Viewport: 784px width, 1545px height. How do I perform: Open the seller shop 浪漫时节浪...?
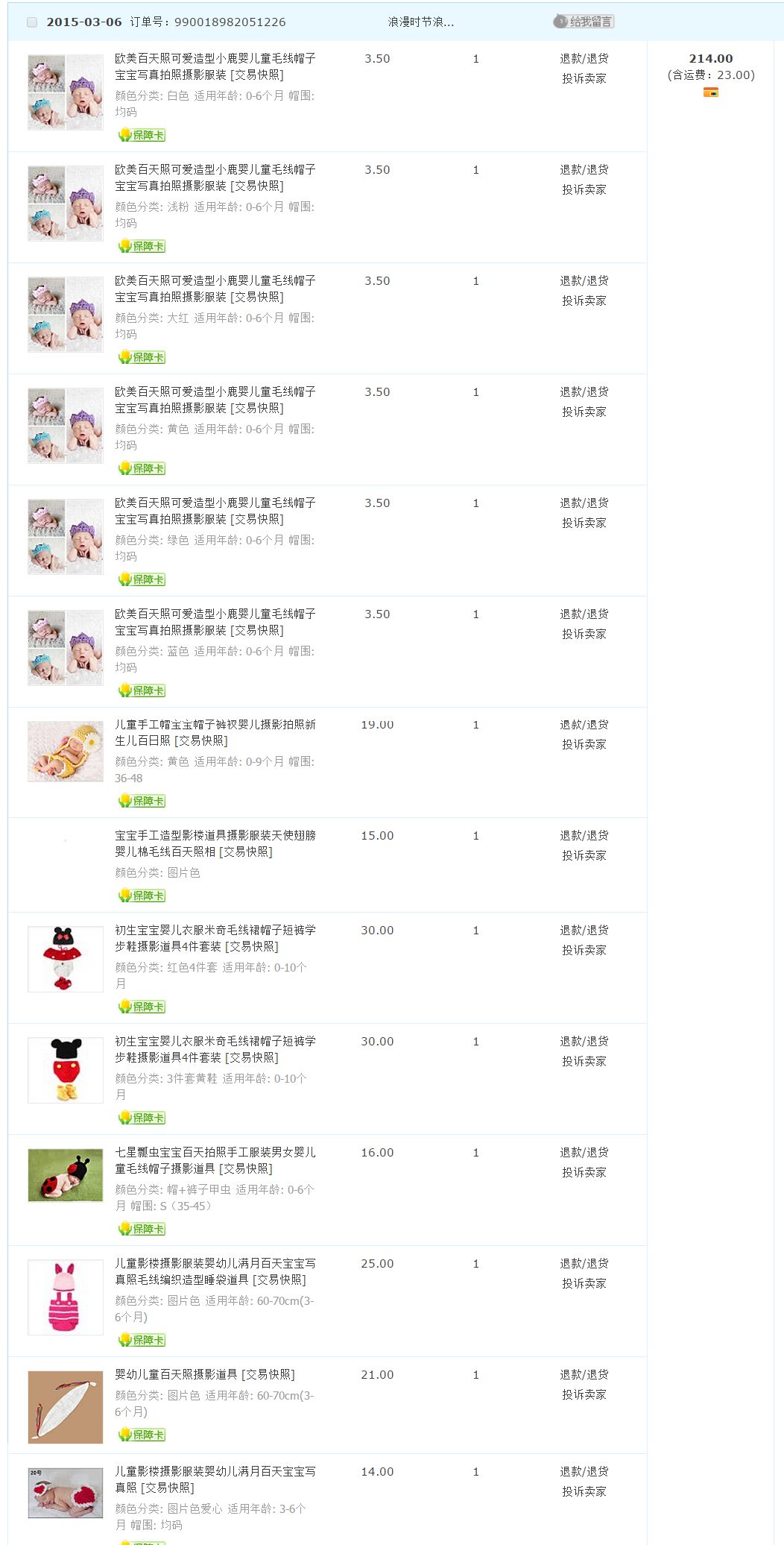click(420, 22)
